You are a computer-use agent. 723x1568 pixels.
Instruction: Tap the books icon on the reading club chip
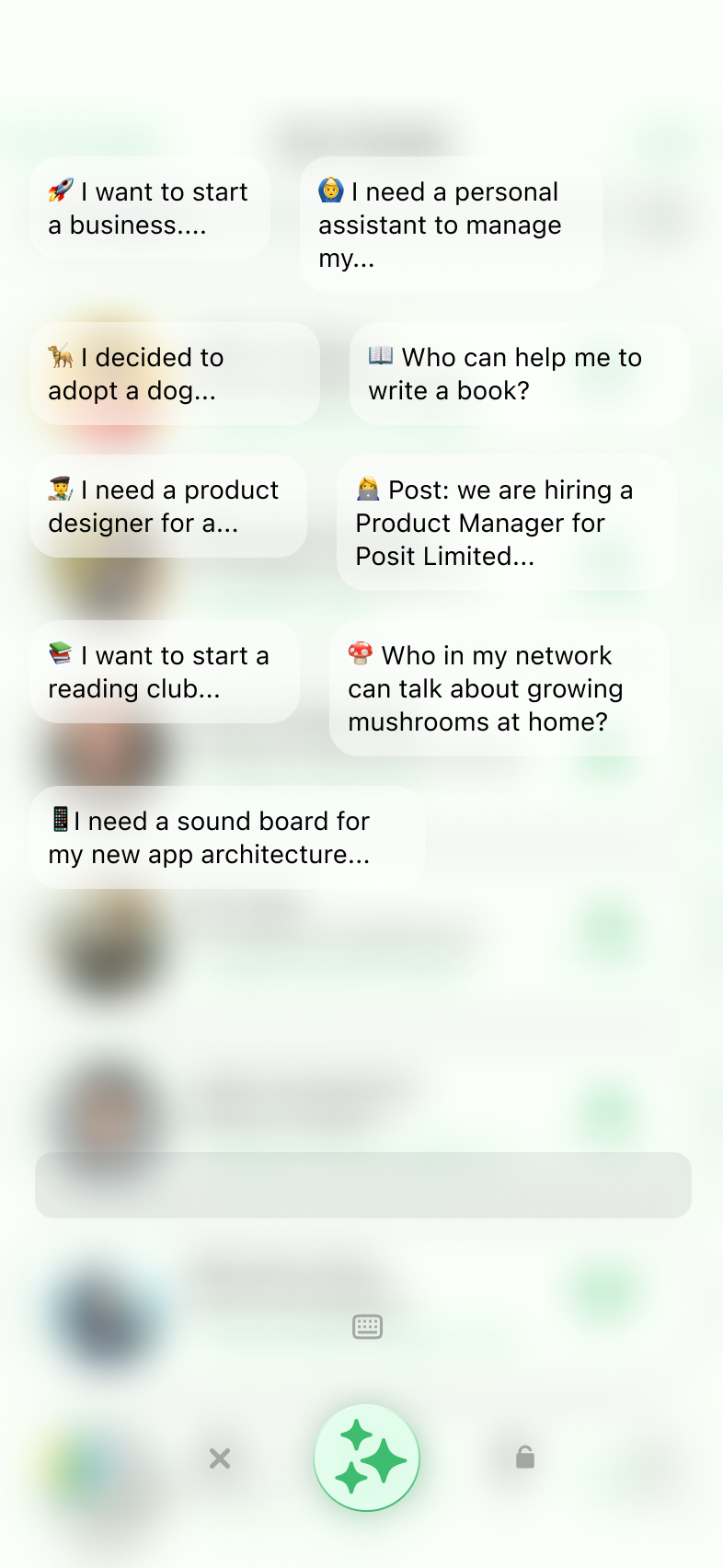pos(59,655)
